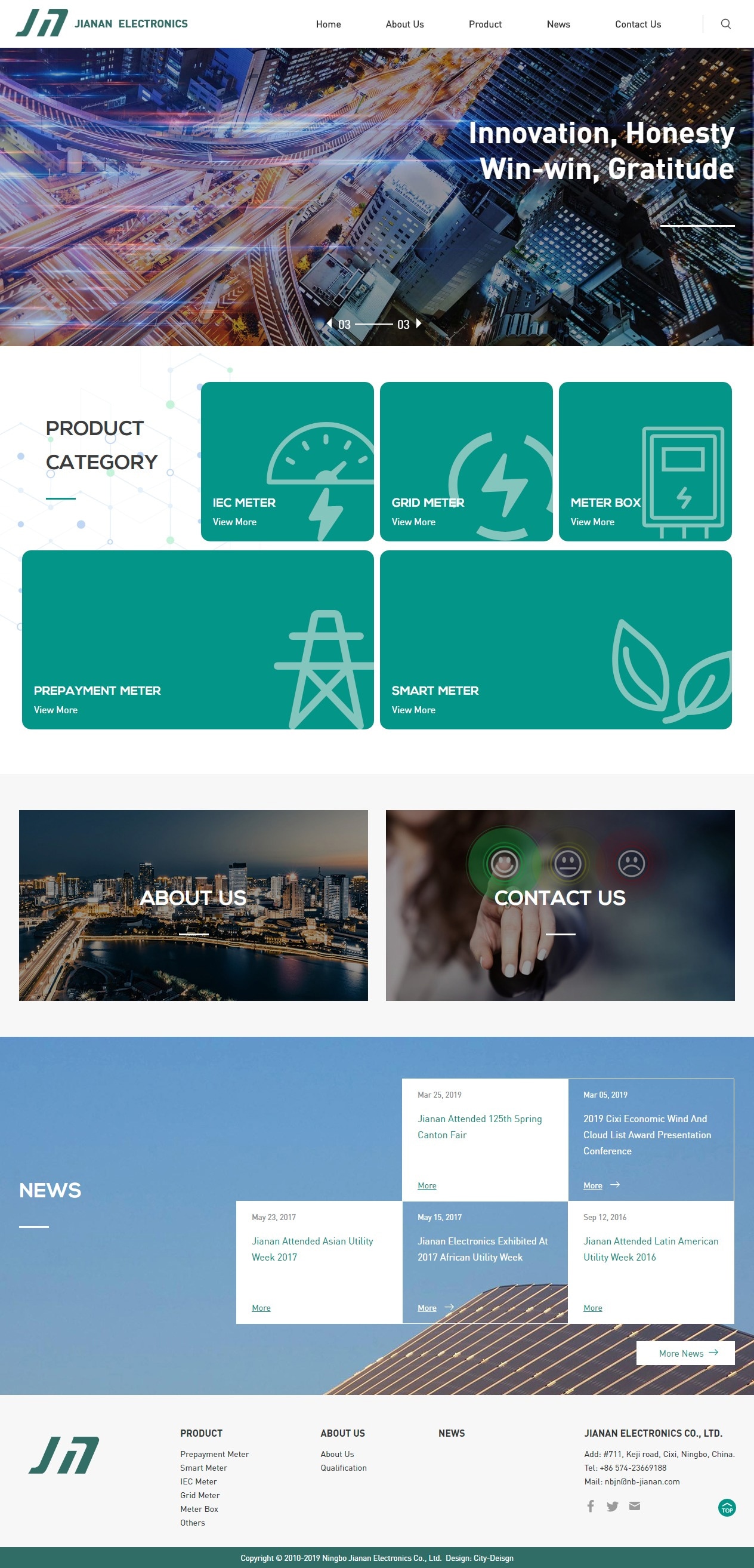Open the Contact Us picture tile
Screen dimensions: 754x1568
(x=560, y=904)
